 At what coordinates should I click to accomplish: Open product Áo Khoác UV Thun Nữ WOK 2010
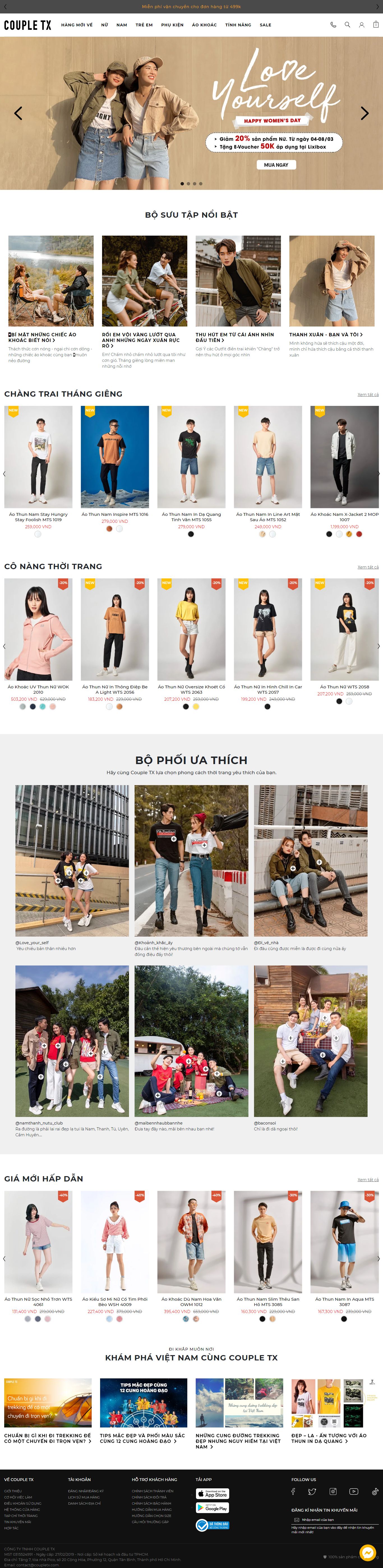coord(38,689)
